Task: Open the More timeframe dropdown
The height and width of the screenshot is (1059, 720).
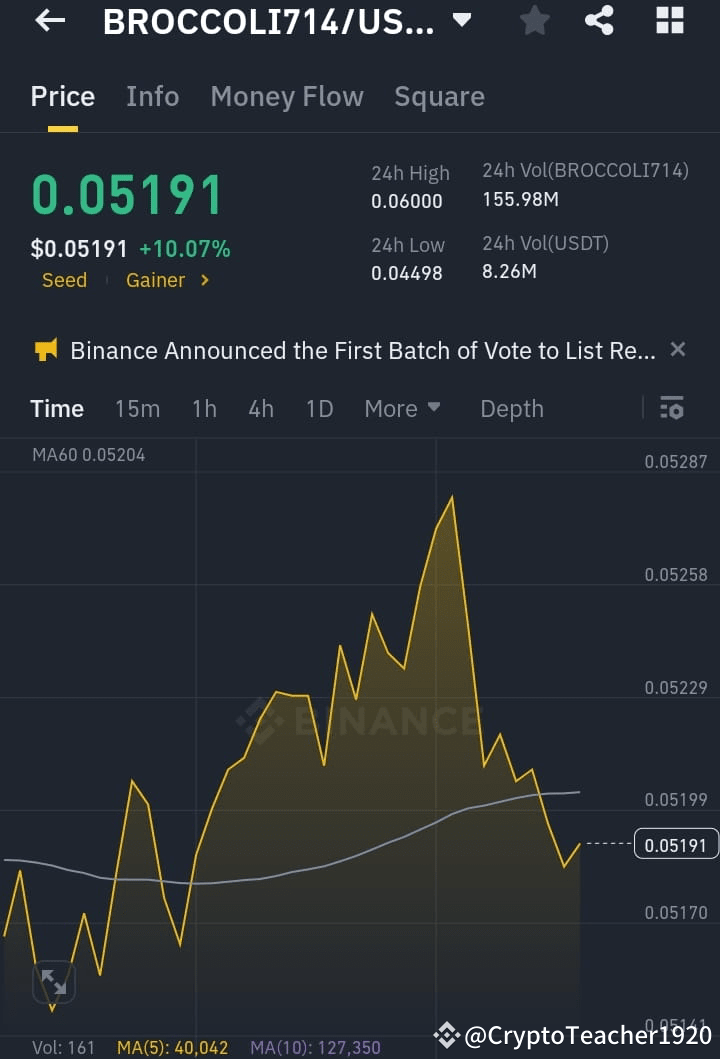Action: coord(401,408)
